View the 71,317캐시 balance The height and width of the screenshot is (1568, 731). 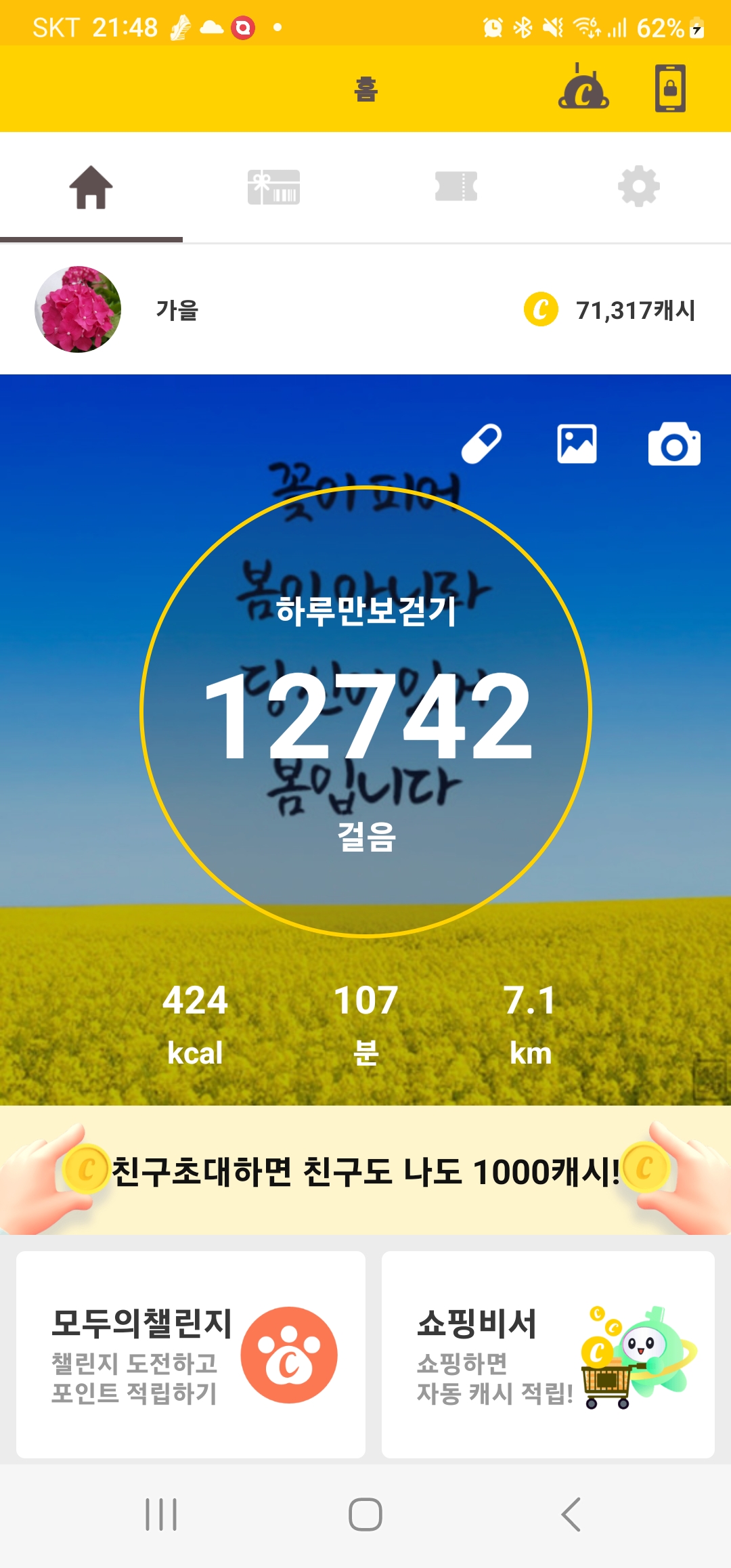click(x=611, y=310)
